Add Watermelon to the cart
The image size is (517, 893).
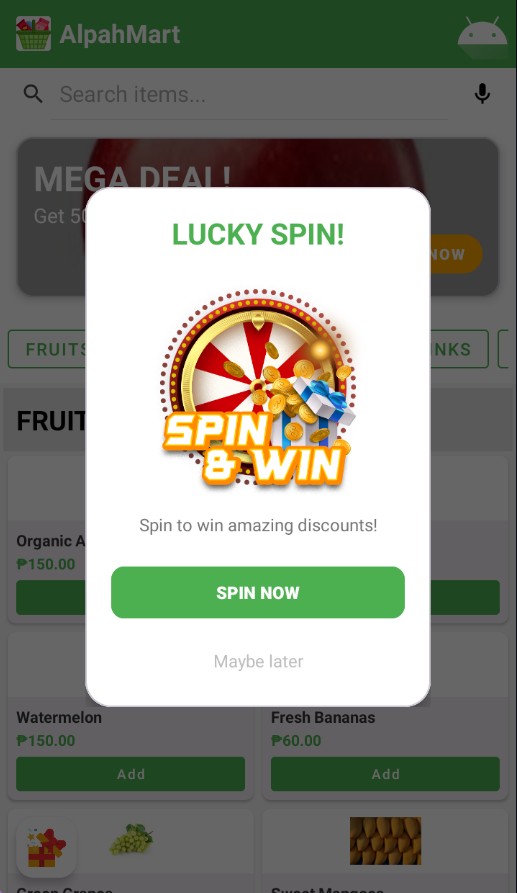pyautogui.click(x=130, y=774)
